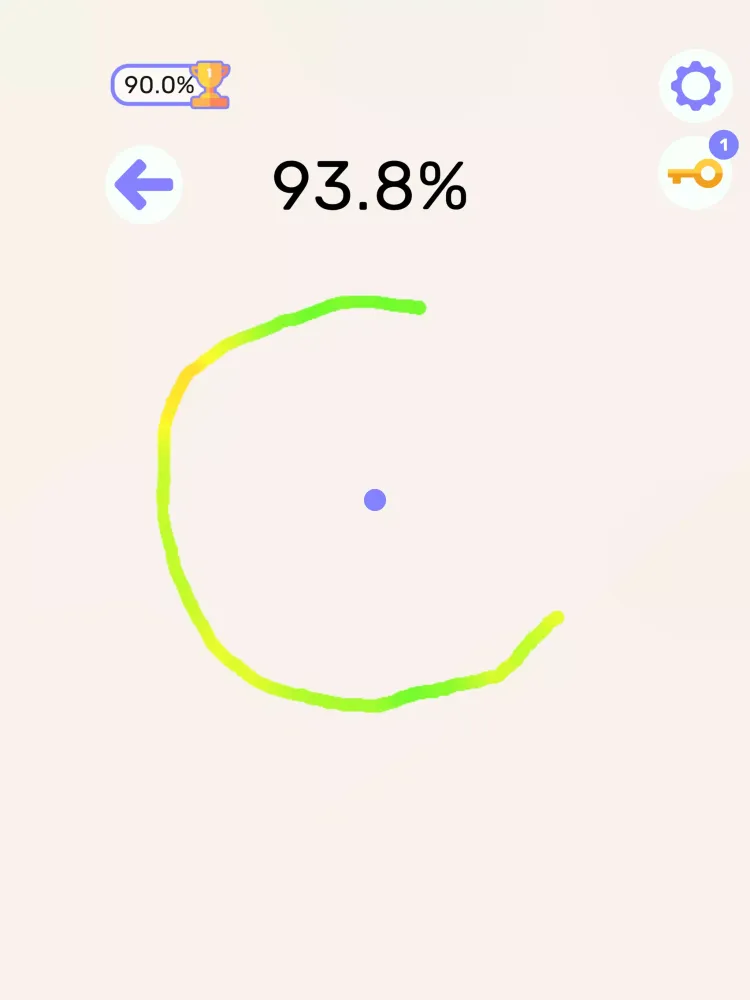Click the white circle behind the gear icon
The height and width of the screenshot is (1000, 750).
point(696,85)
